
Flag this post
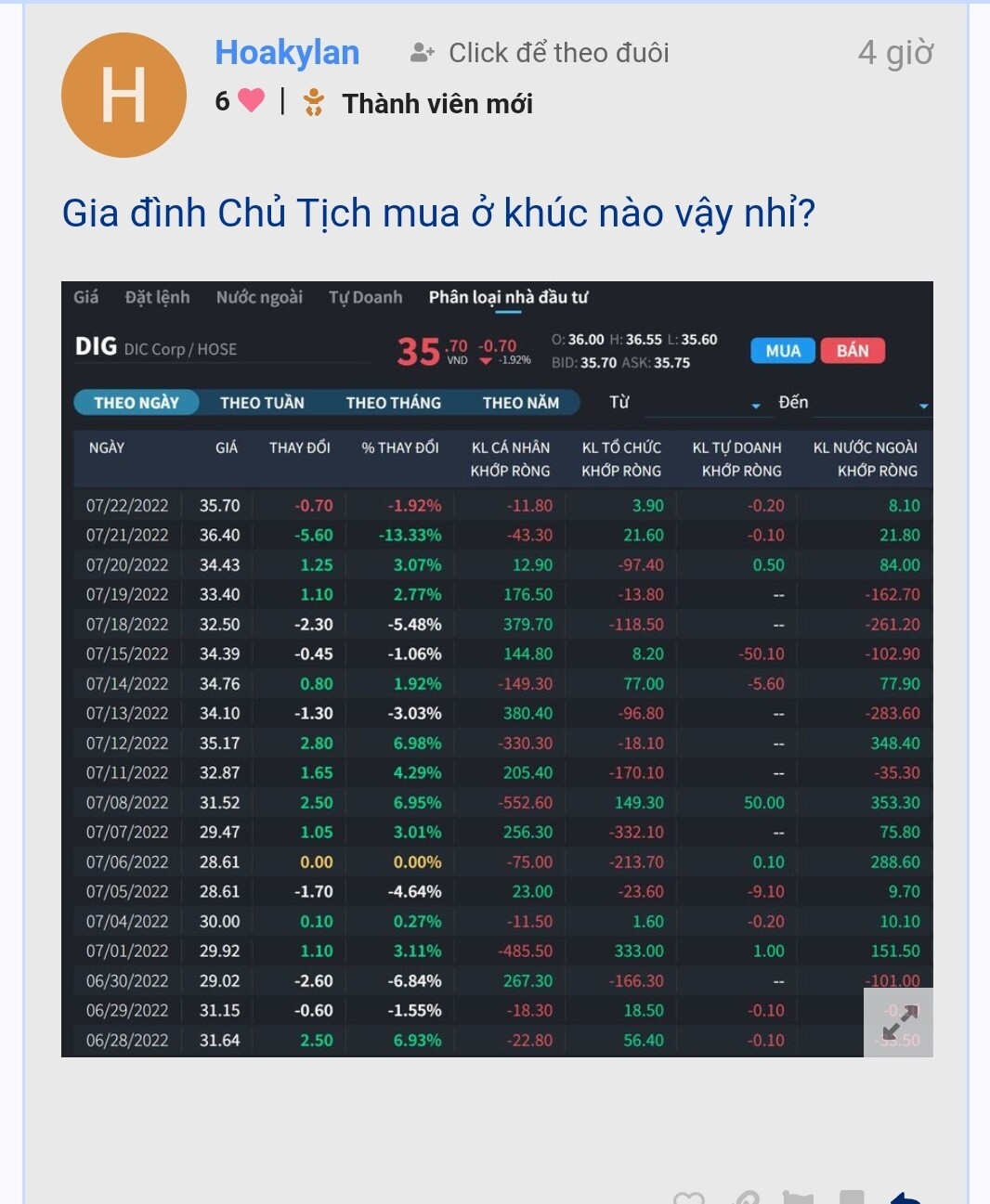click(798, 1198)
